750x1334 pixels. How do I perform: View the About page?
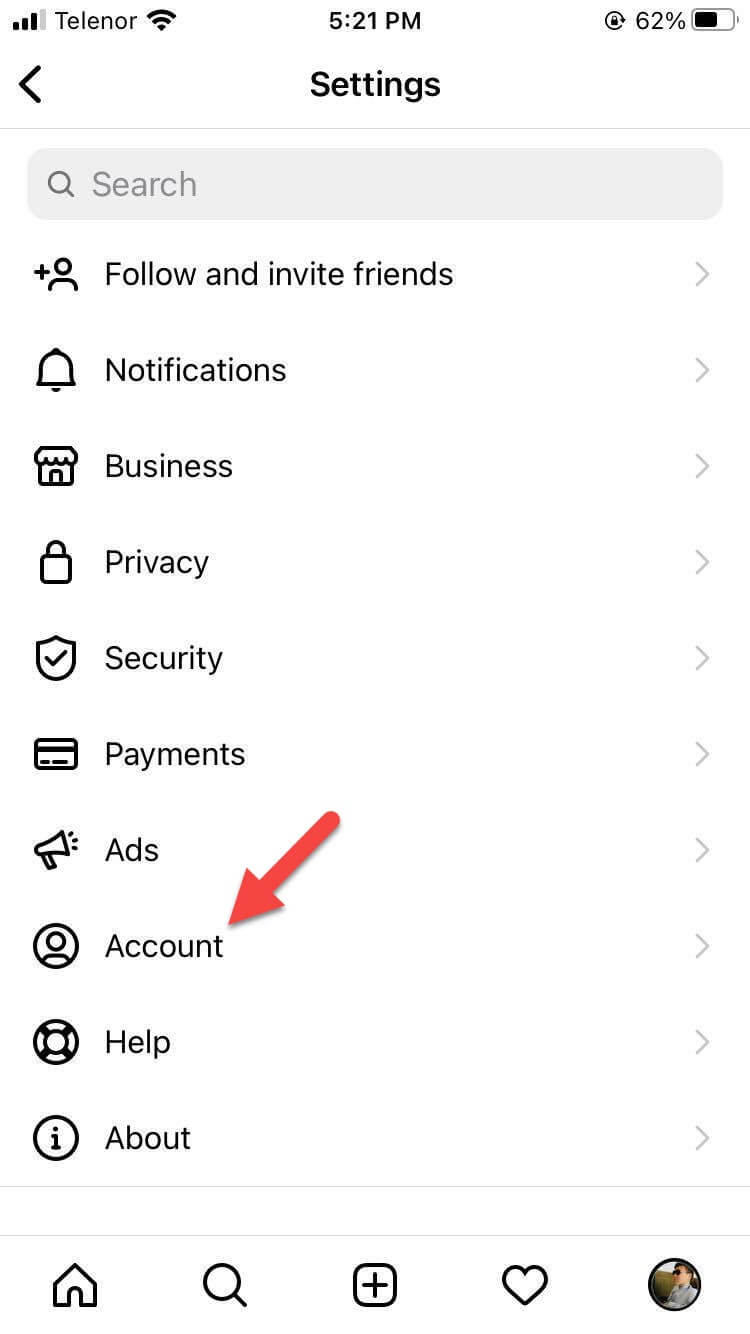pyautogui.click(x=375, y=1138)
